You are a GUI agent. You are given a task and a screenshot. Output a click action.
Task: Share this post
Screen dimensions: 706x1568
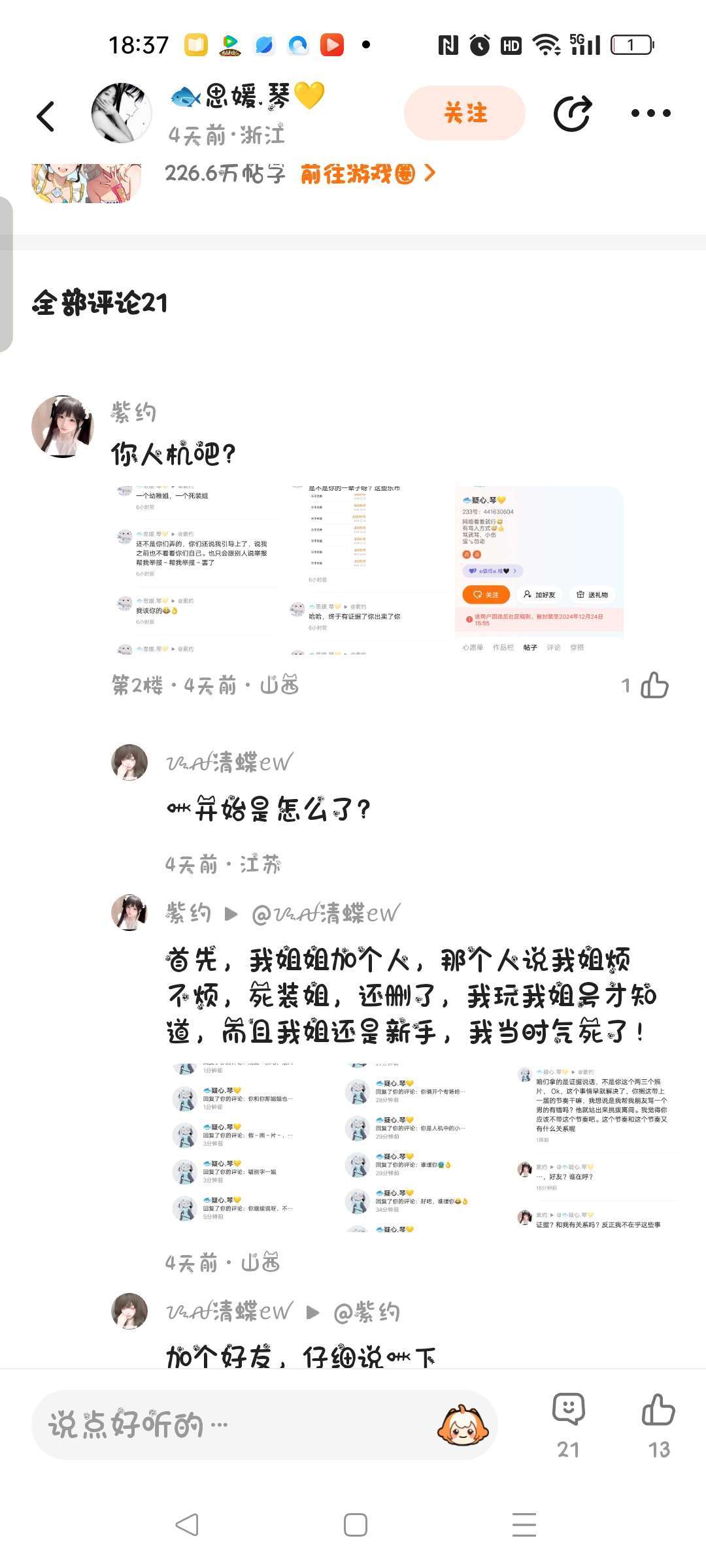click(573, 113)
